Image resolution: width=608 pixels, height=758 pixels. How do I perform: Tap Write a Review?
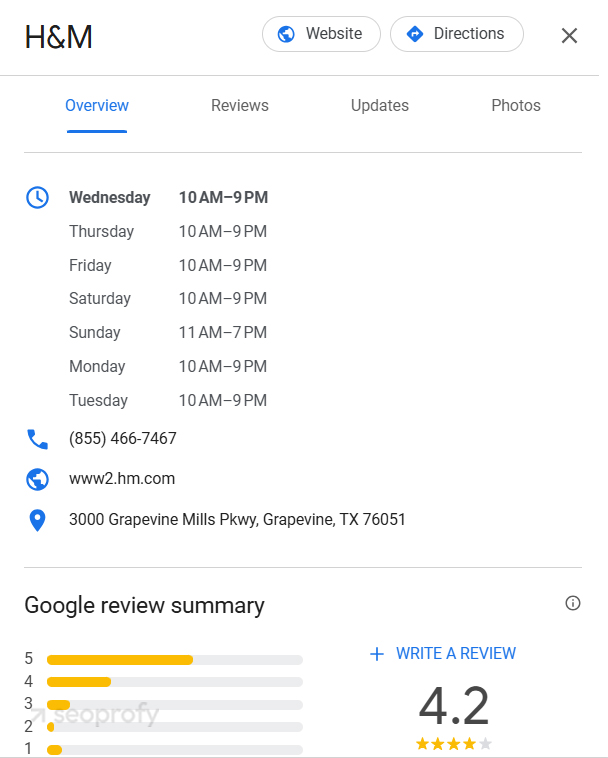click(x=443, y=654)
